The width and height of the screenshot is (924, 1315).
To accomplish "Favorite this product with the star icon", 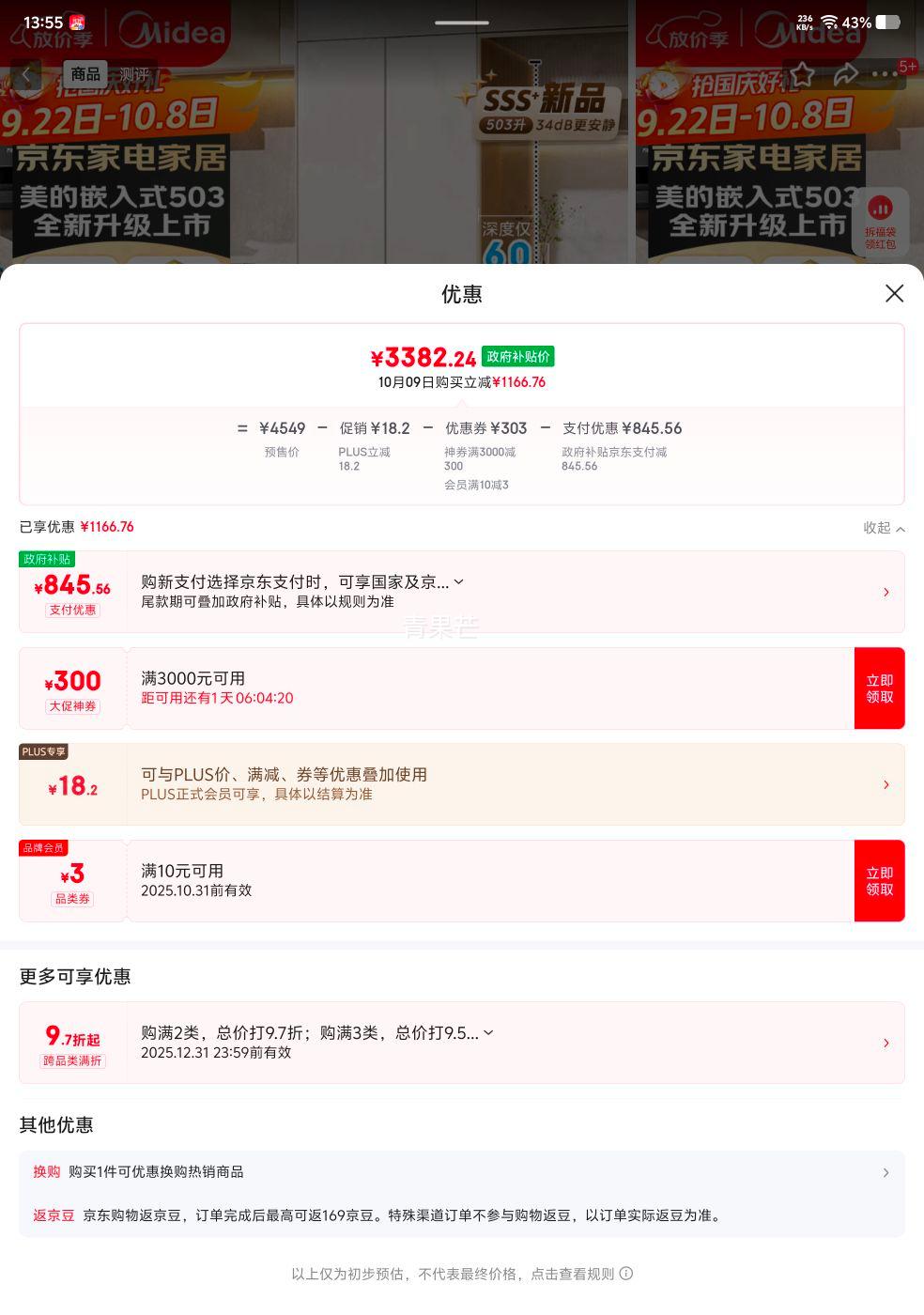I will (x=802, y=74).
